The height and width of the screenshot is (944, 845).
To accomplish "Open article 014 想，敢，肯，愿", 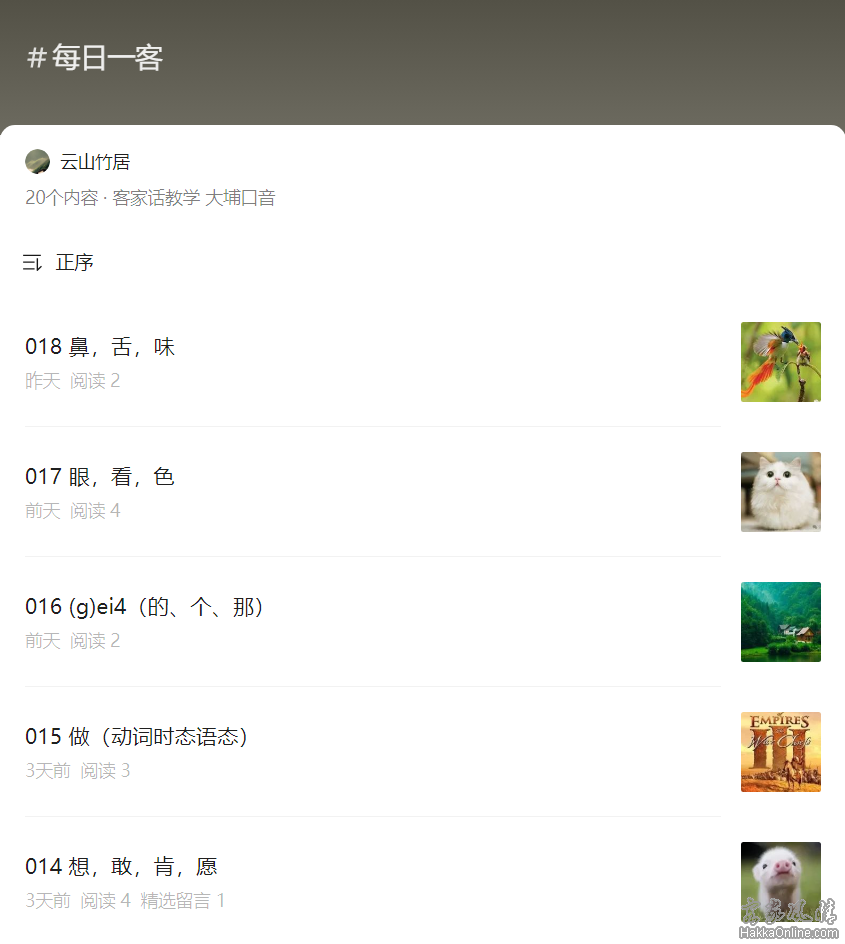I will pos(121,867).
